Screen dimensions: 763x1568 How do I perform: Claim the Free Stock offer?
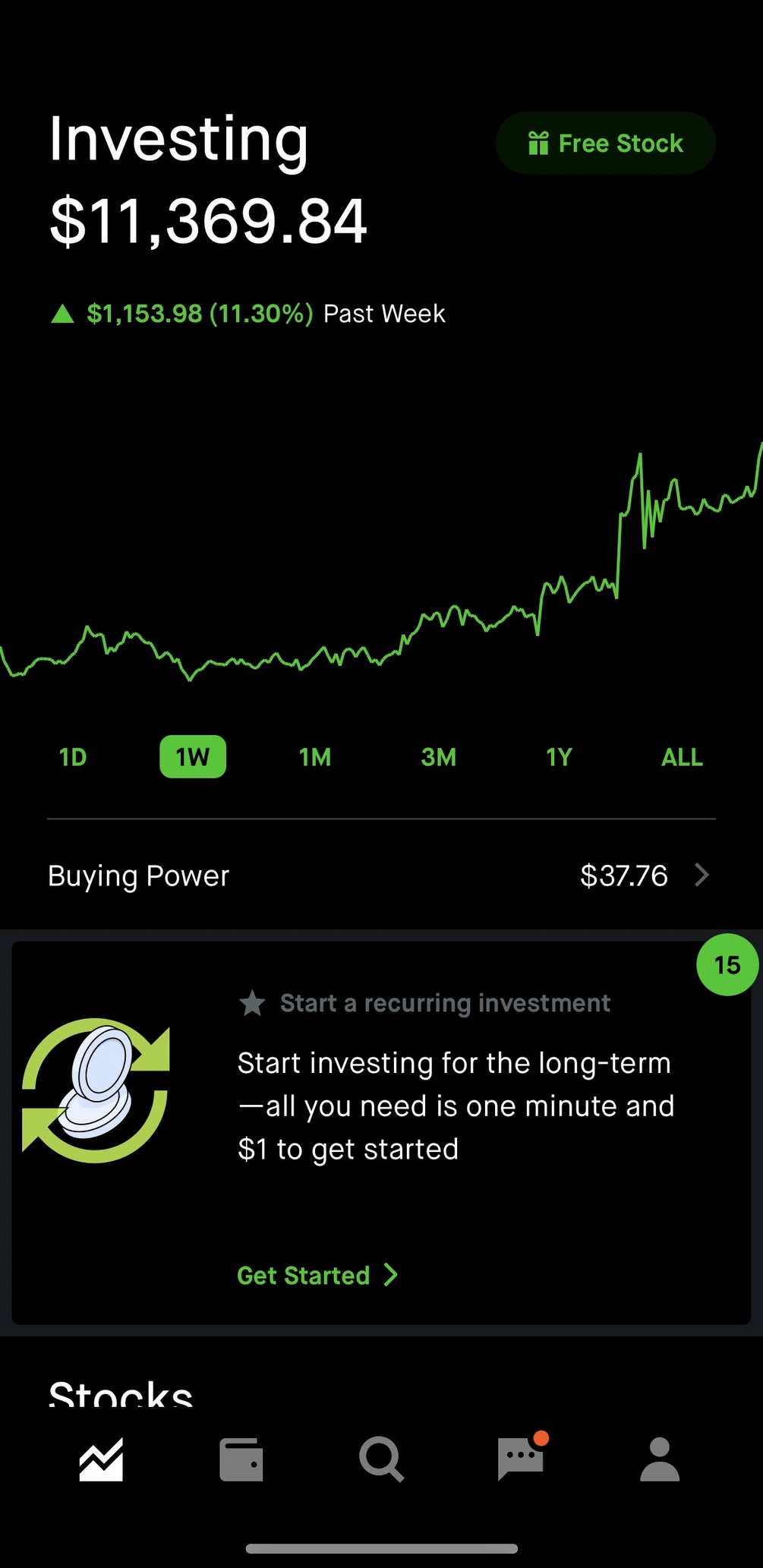coord(605,144)
